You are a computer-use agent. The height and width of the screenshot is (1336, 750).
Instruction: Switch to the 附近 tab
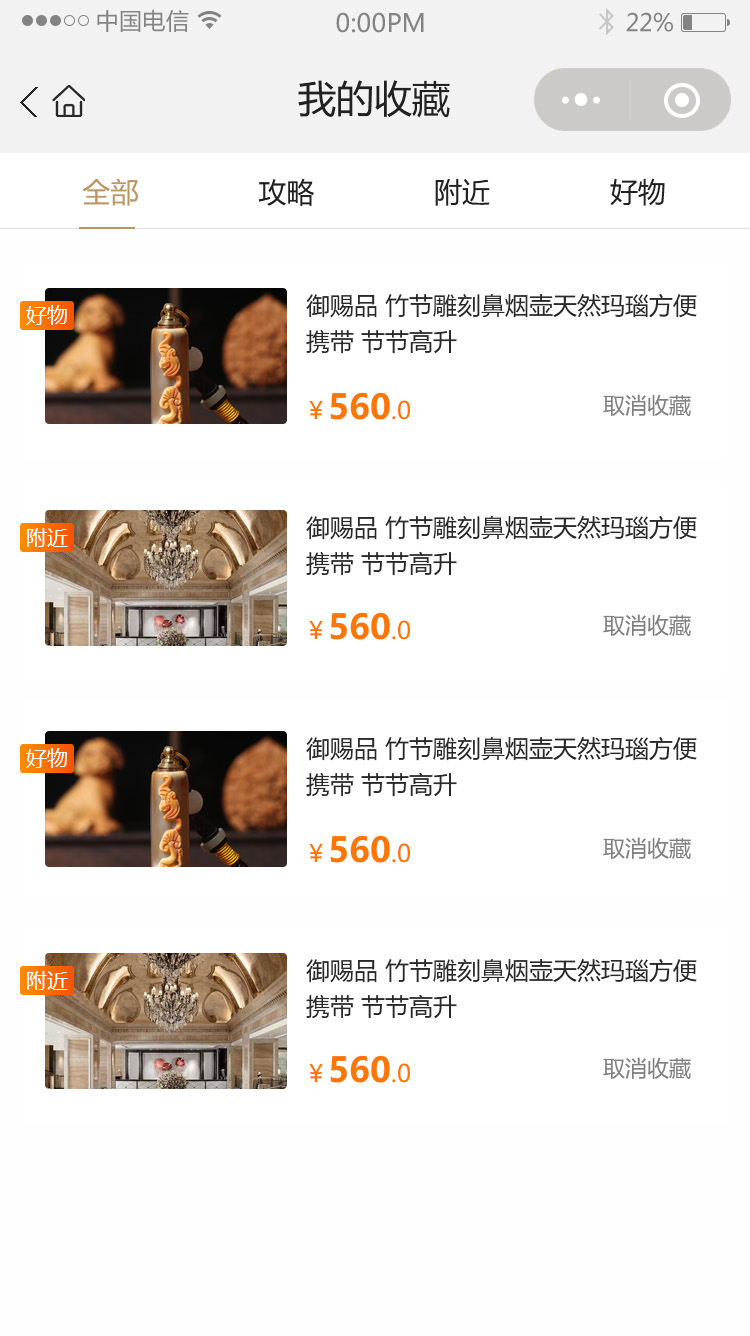point(462,192)
